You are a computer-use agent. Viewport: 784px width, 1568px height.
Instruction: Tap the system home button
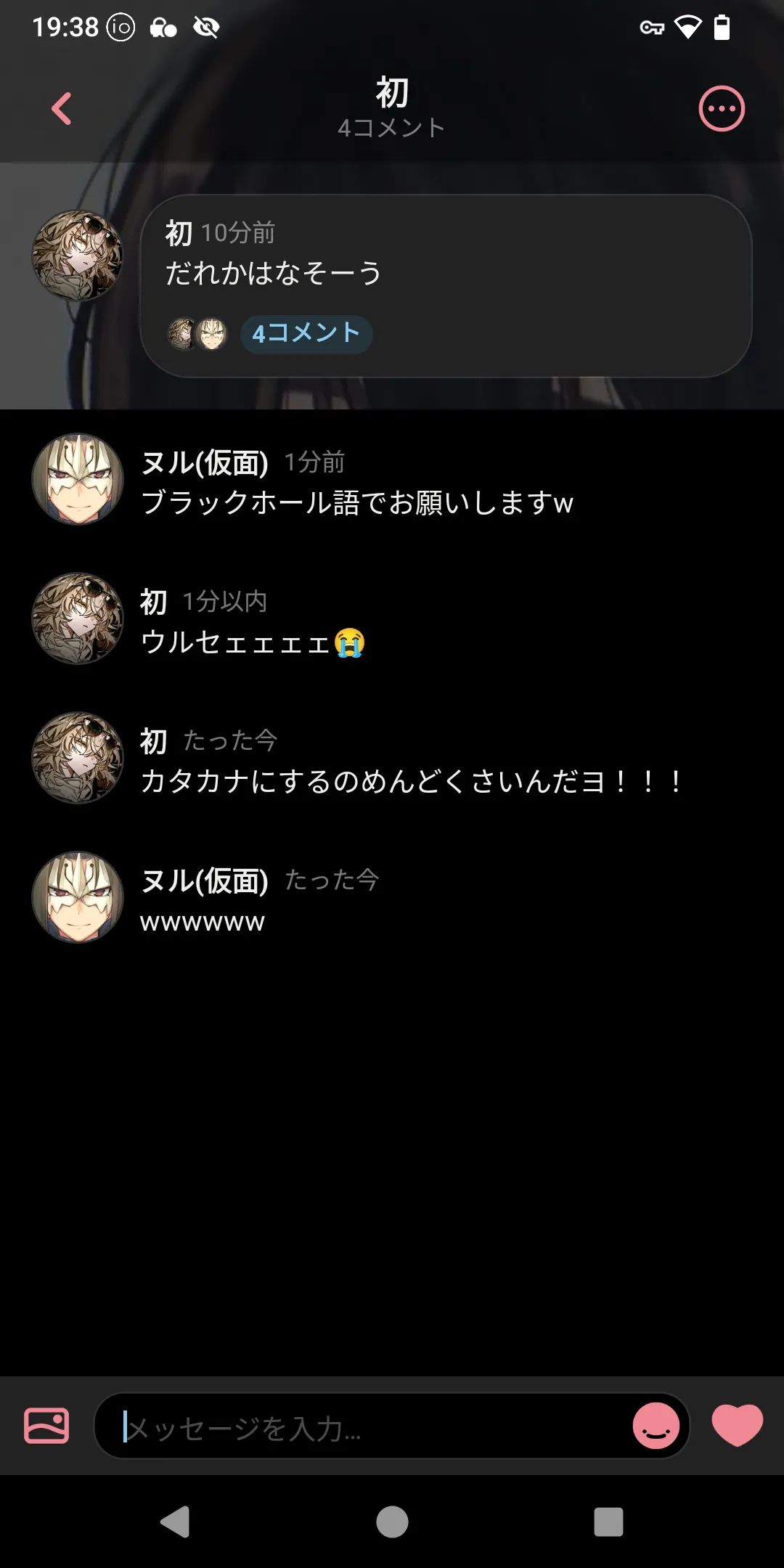(x=392, y=1522)
